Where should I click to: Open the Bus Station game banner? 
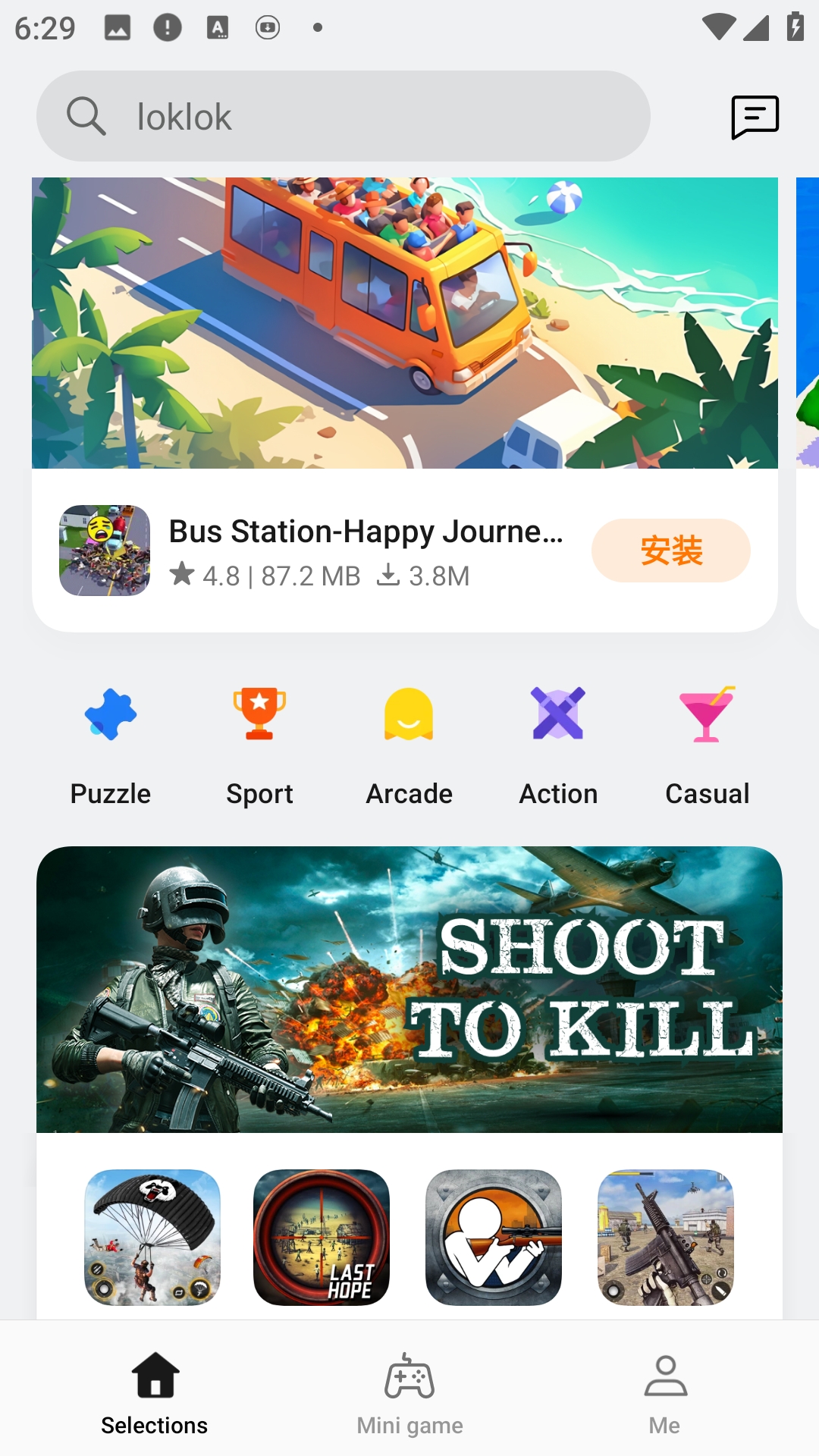[404, 323]
